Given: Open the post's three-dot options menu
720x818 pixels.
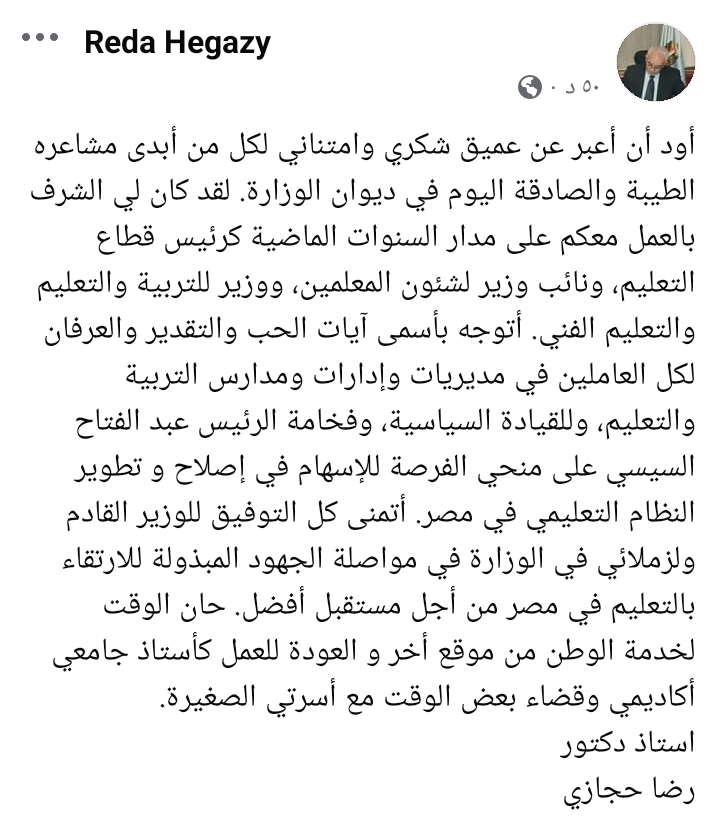Looking at the screenshot, I should [40, 39].
